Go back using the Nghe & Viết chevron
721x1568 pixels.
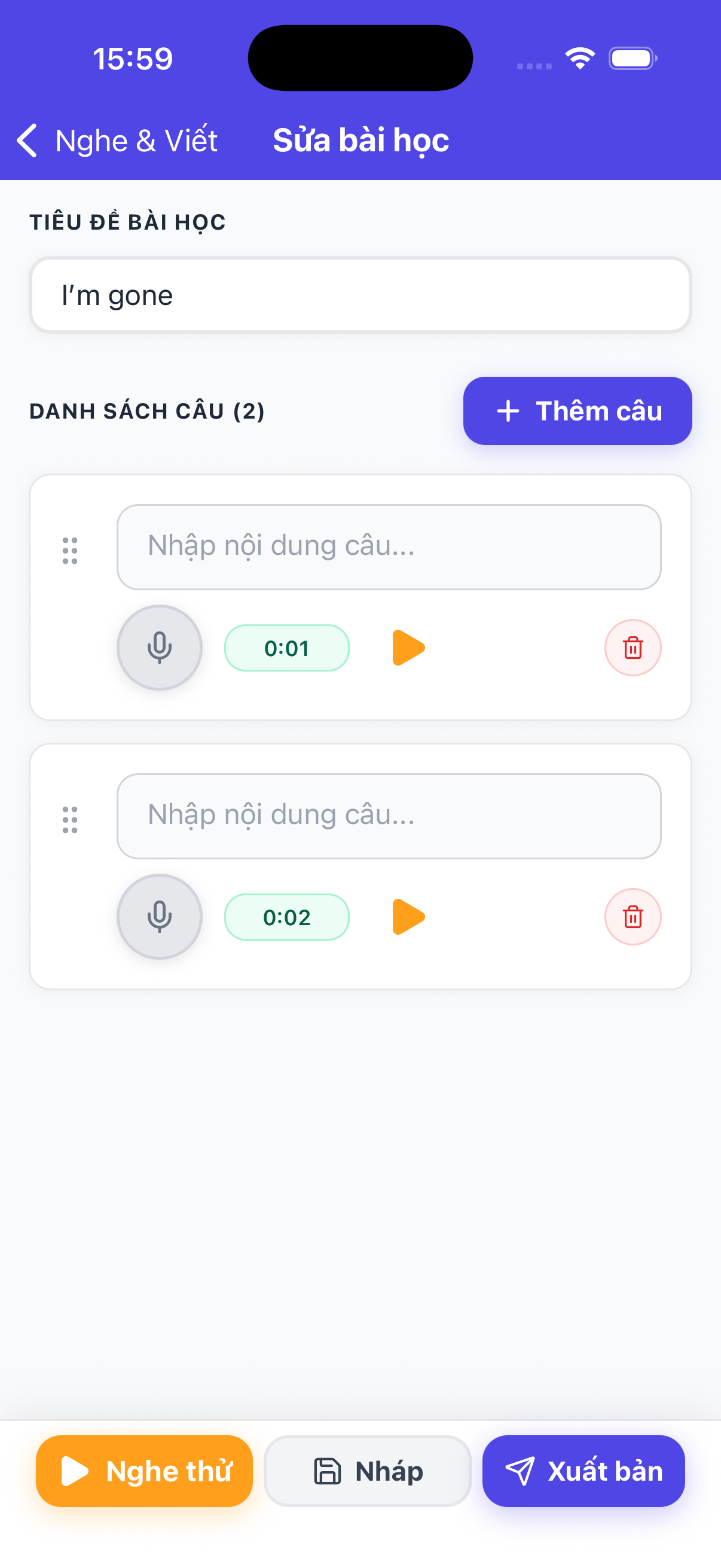tap(28, 139)
